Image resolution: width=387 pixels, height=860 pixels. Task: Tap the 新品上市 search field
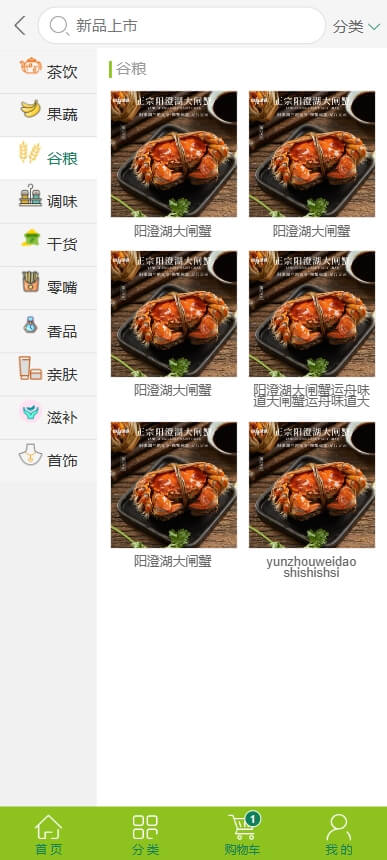click(x=182, y=25)
